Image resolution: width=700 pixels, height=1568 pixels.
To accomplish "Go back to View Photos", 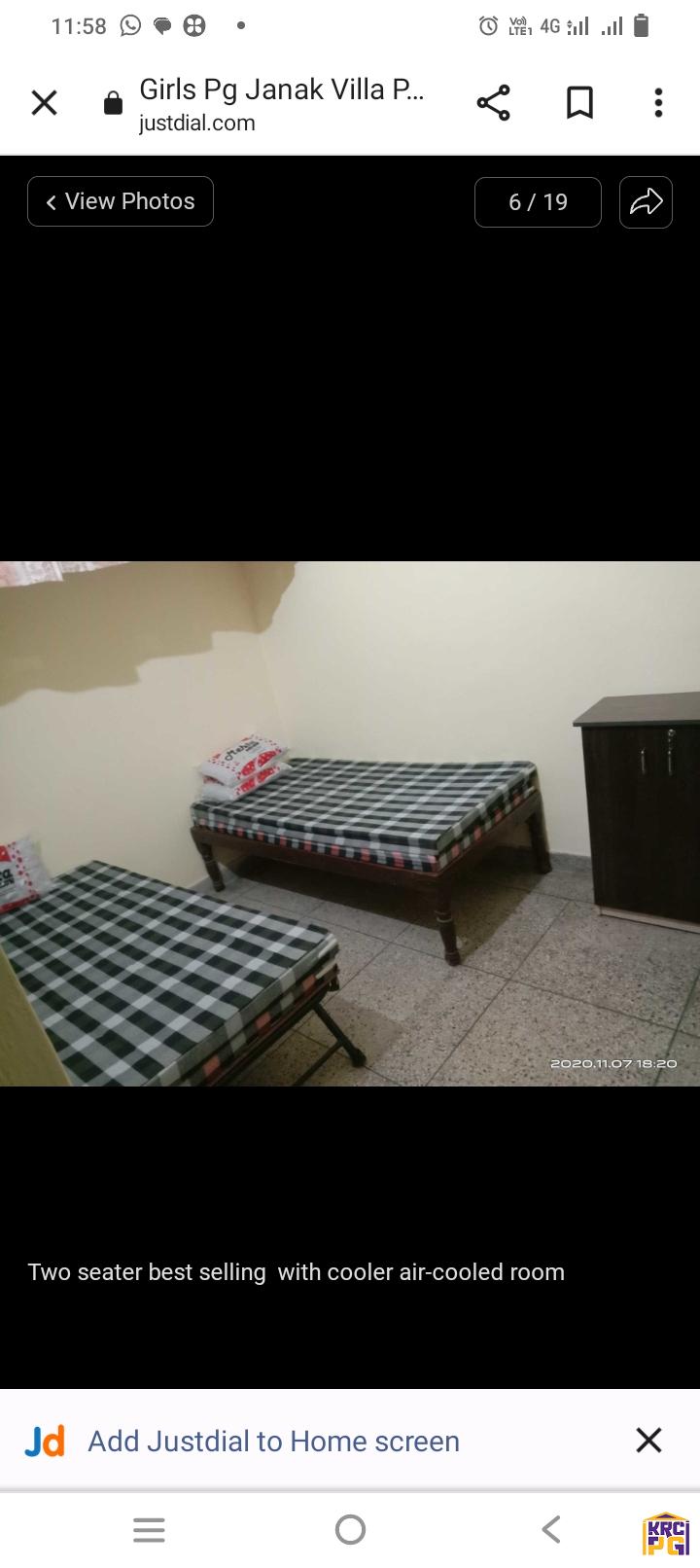I will (x=121, y=201).
